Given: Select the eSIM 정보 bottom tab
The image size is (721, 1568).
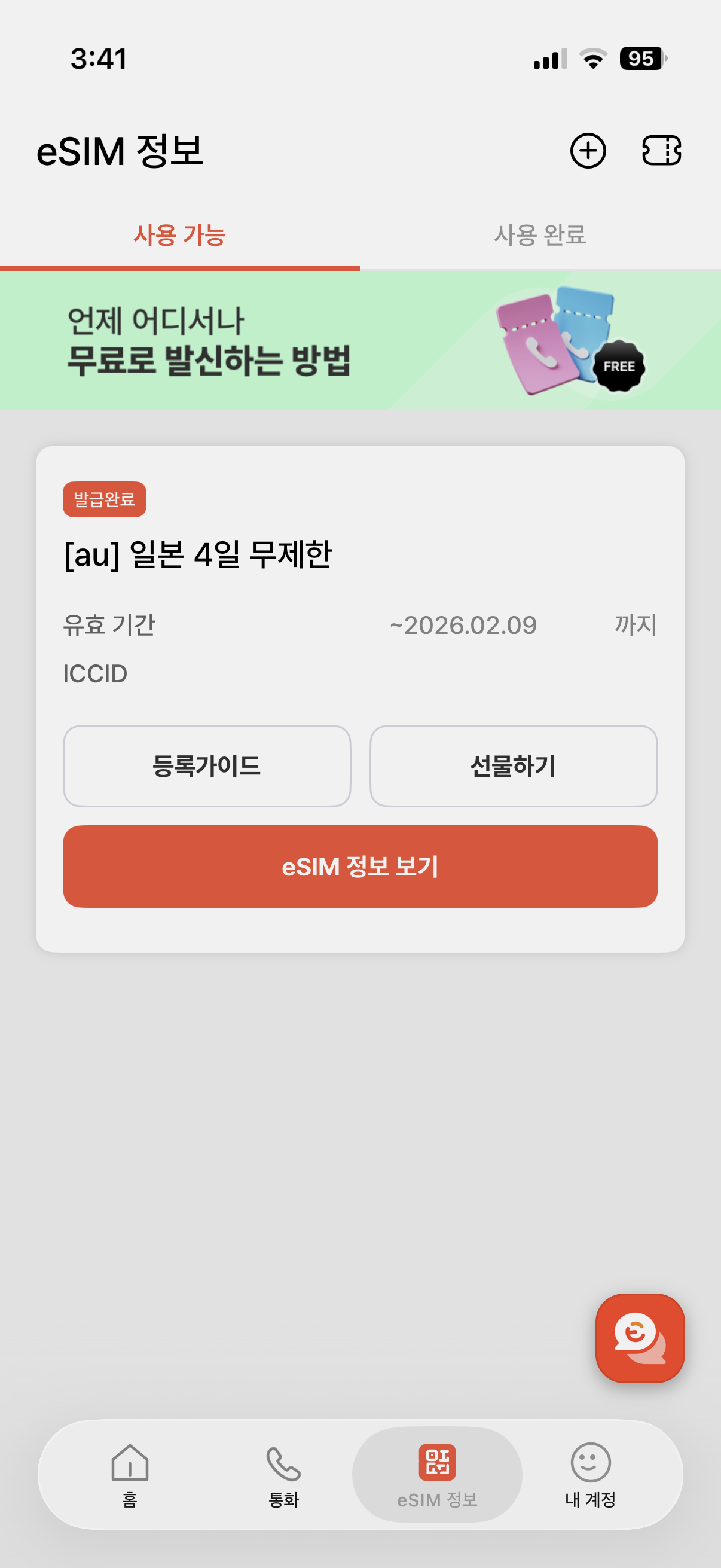Looking at the screenshot, I should [437, 1474].
